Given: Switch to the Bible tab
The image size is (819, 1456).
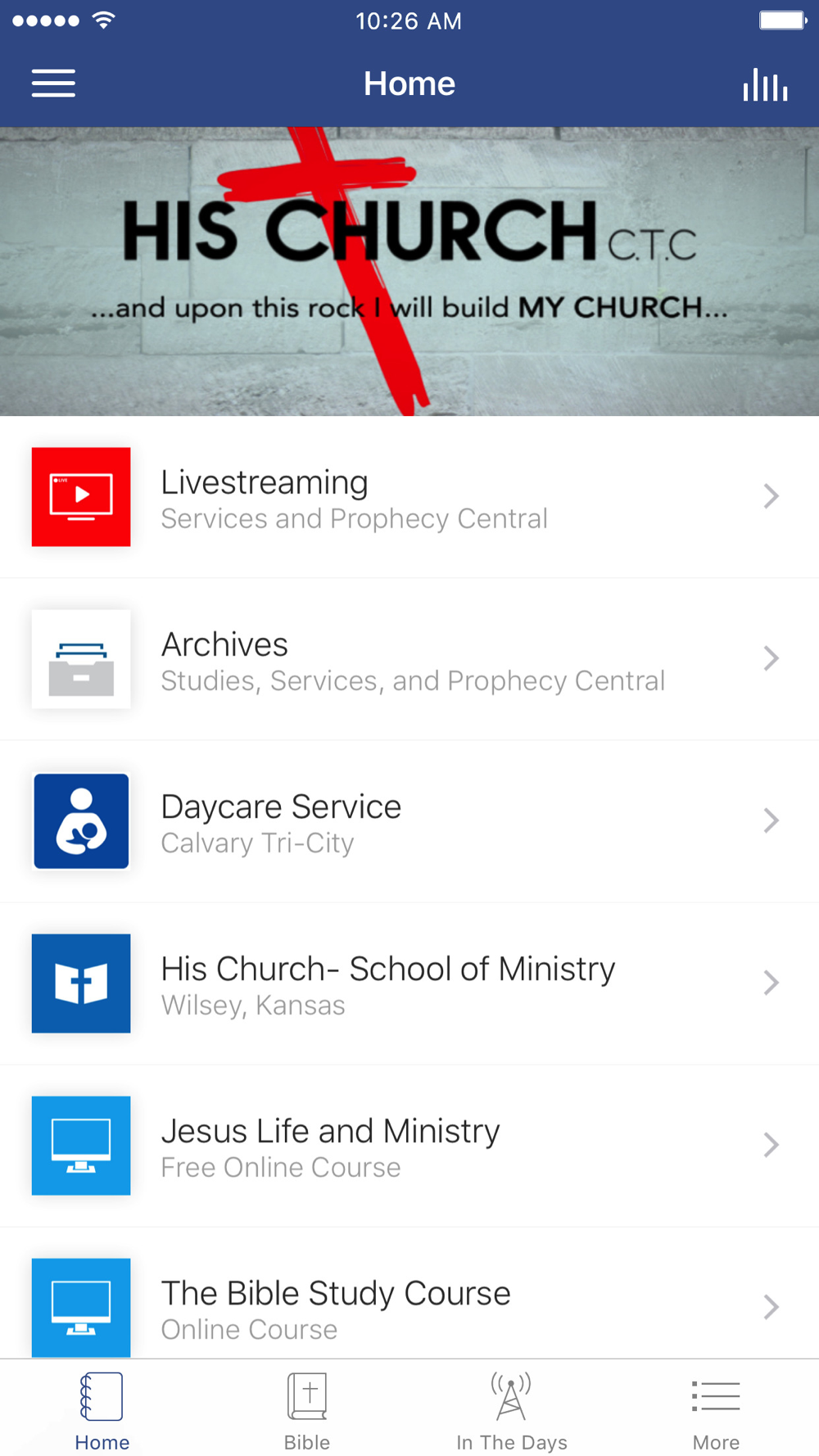Looking at the screenshot, I should 307,1410.
